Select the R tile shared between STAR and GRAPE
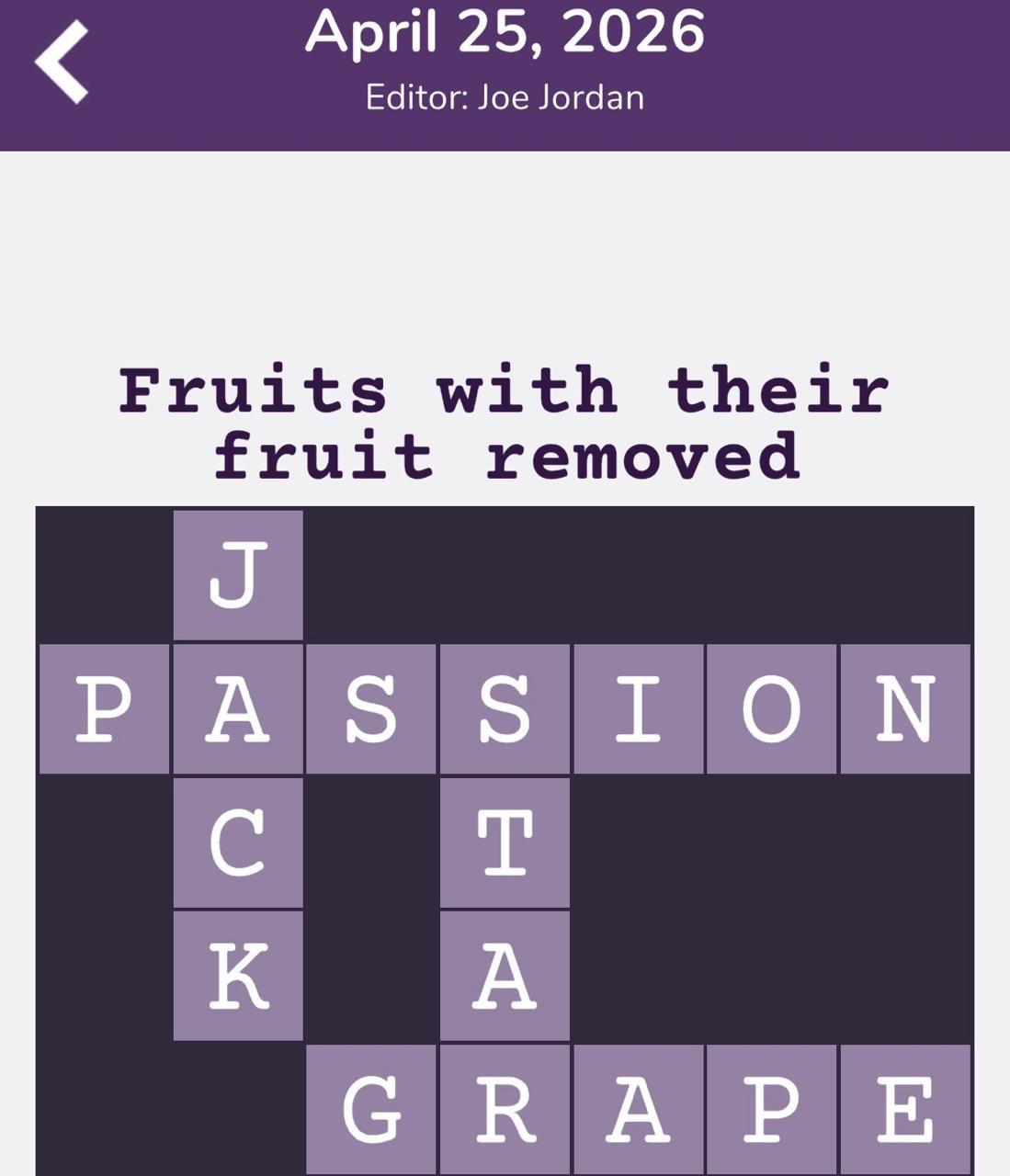The width and height of the screenshot is (1010, 1176). 505,1111
